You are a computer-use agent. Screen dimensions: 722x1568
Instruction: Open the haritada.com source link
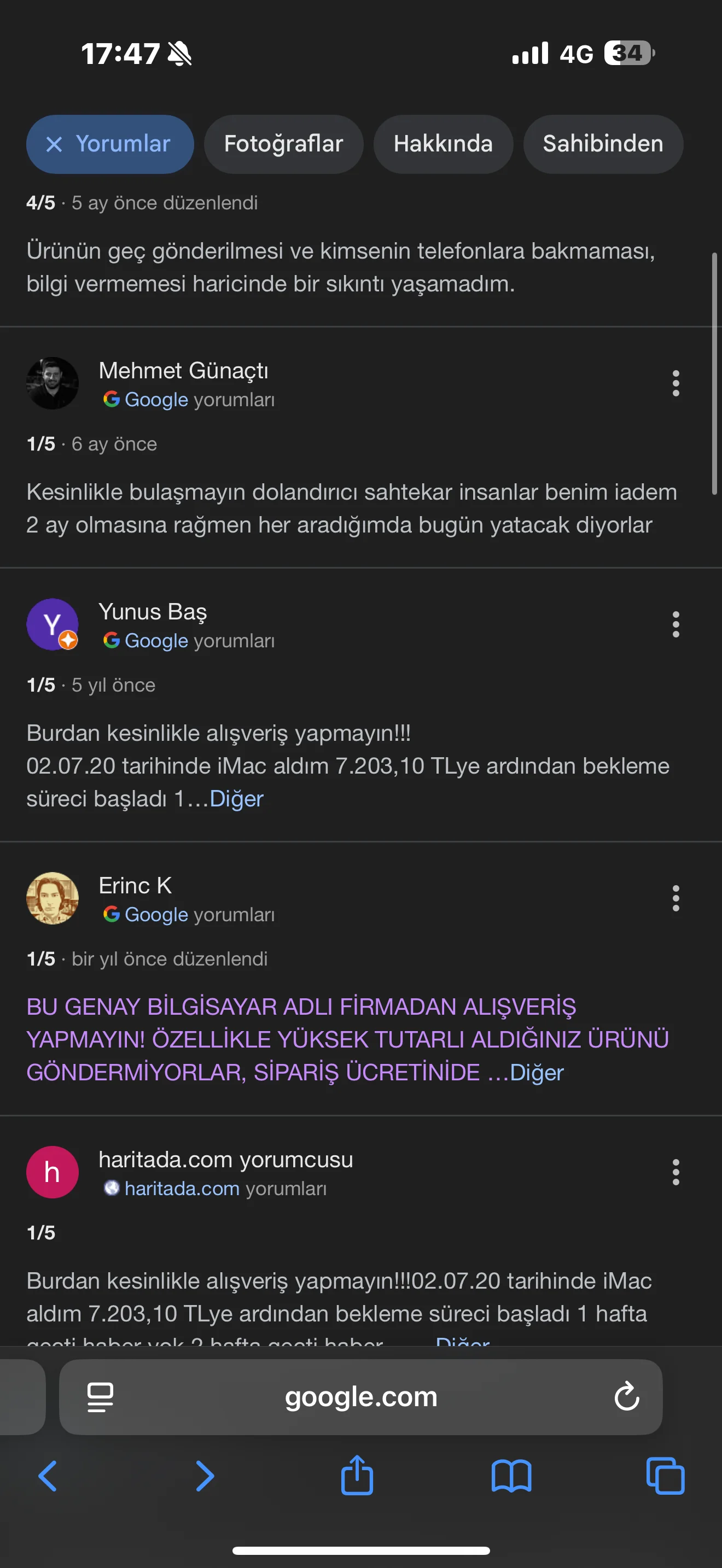point(182,1188)
